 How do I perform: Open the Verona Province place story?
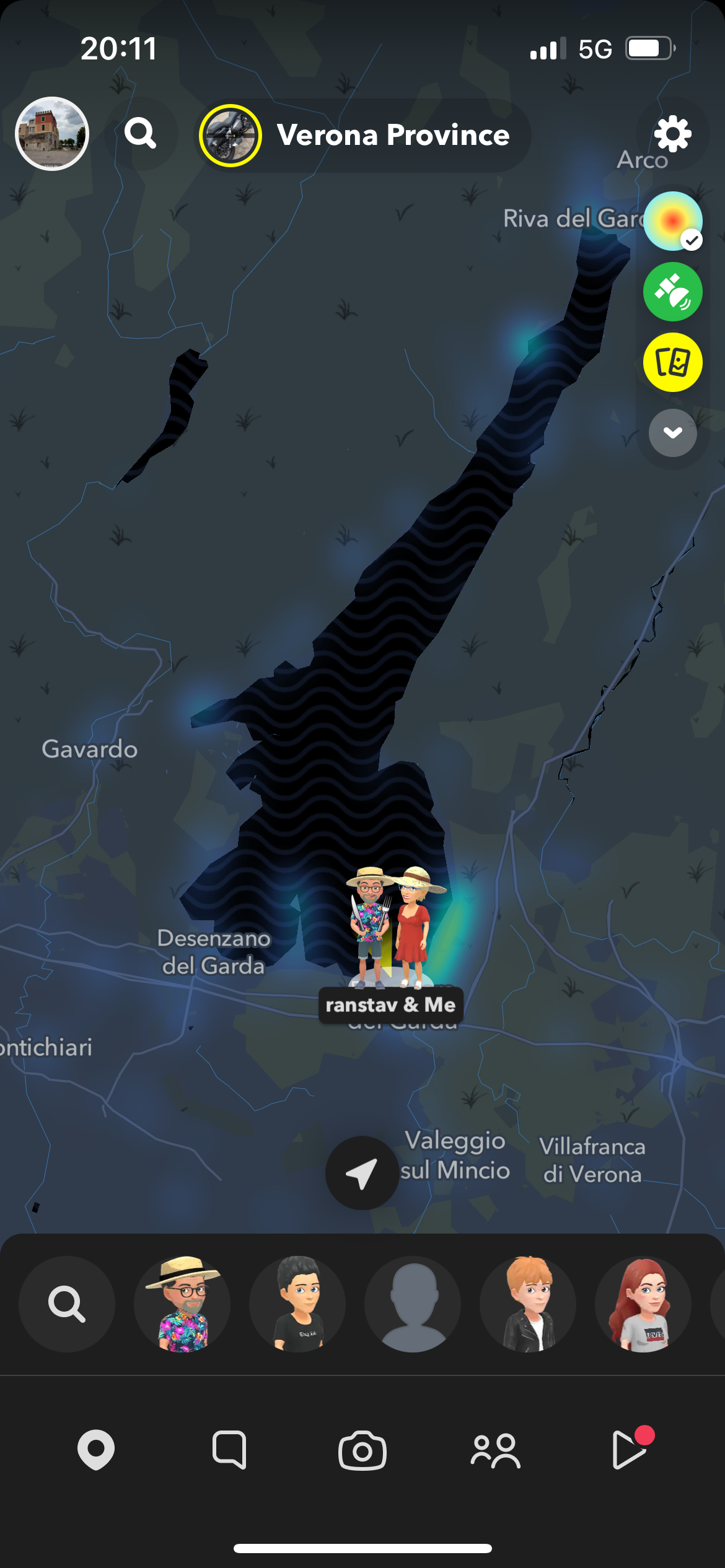[364, 135]
